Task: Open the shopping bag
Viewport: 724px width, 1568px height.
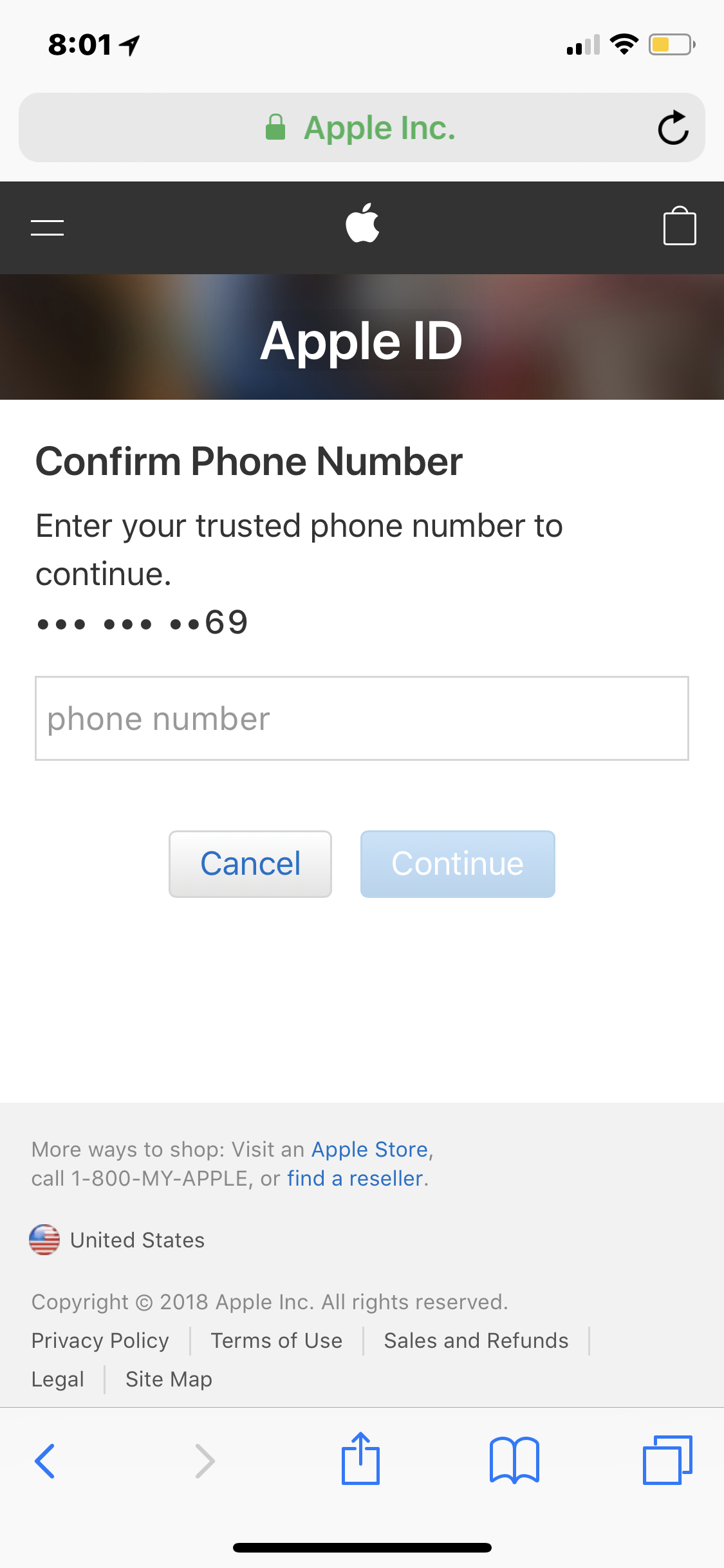Action: (680, 226)
